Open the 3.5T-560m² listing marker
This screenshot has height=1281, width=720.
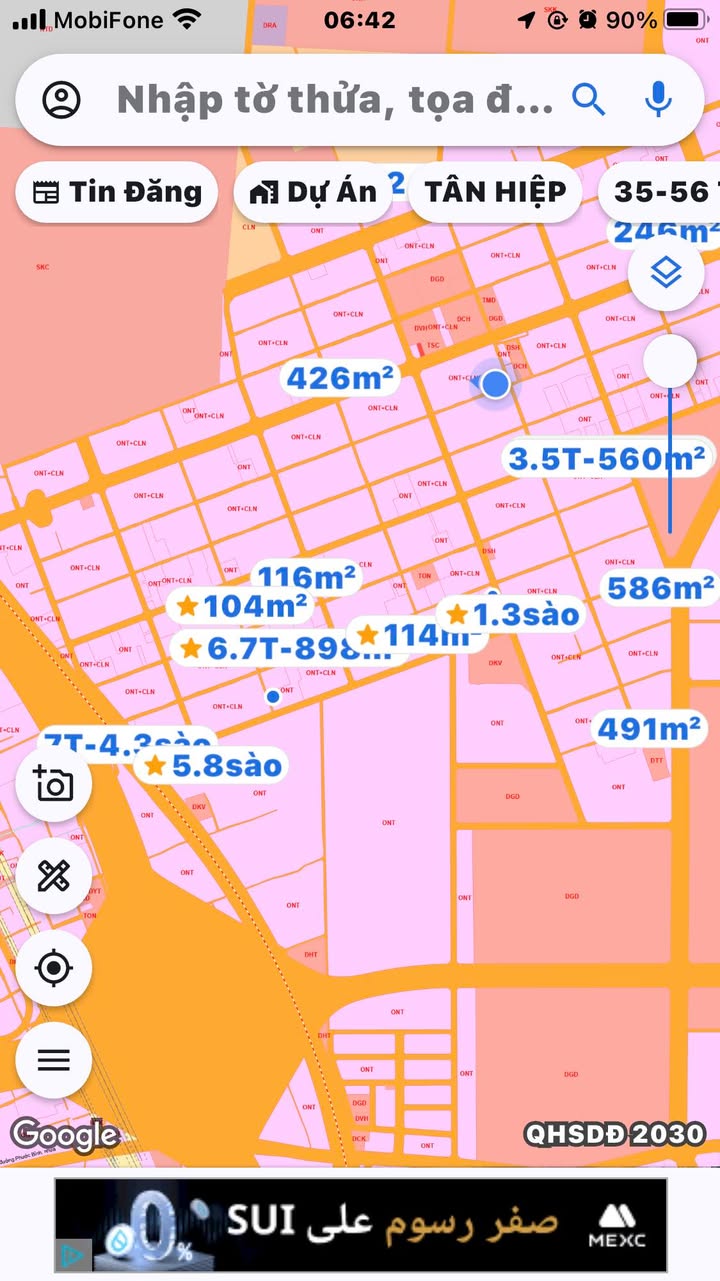click(x=608, y=459)
